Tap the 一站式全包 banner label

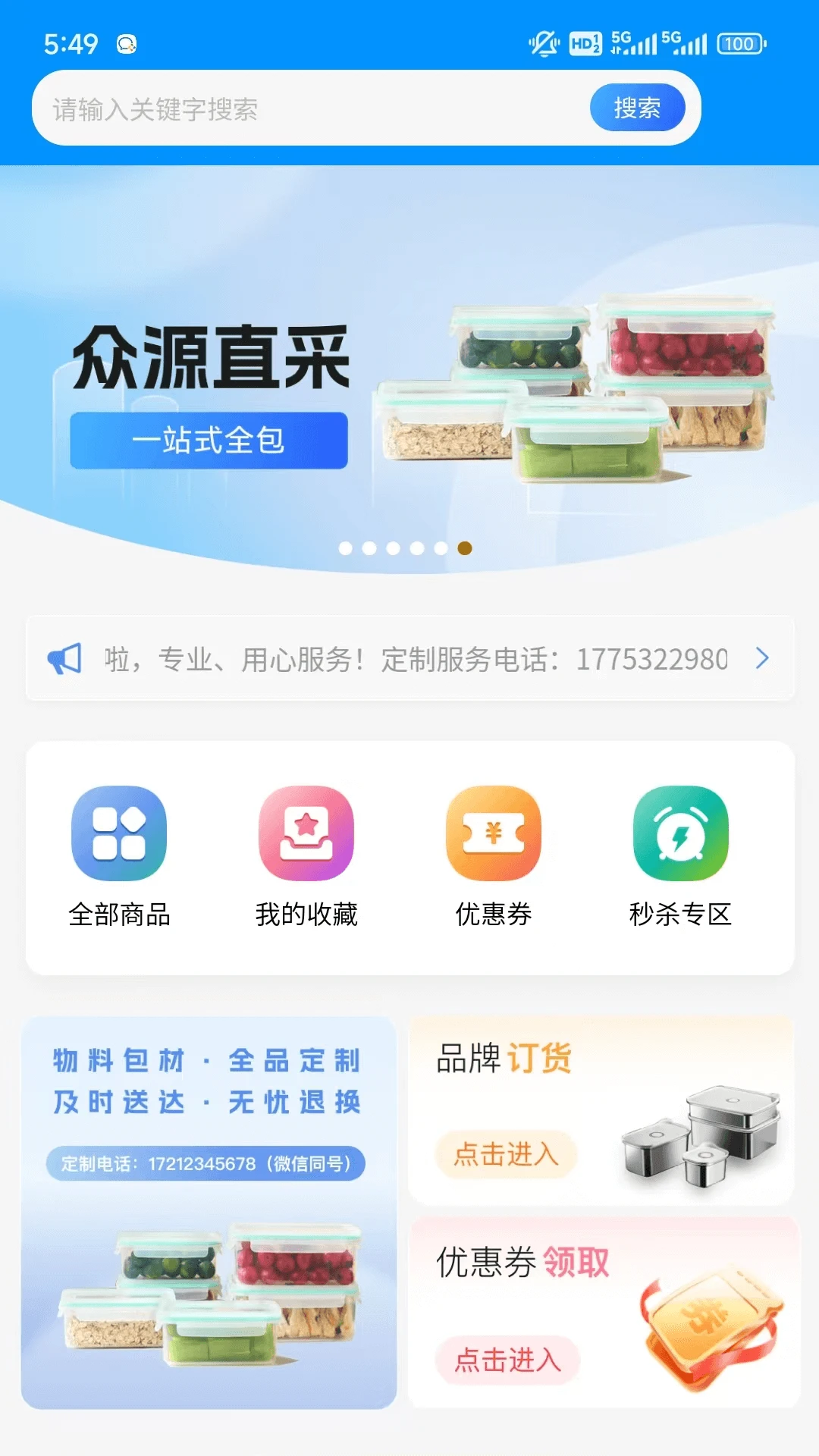[210, 442]
